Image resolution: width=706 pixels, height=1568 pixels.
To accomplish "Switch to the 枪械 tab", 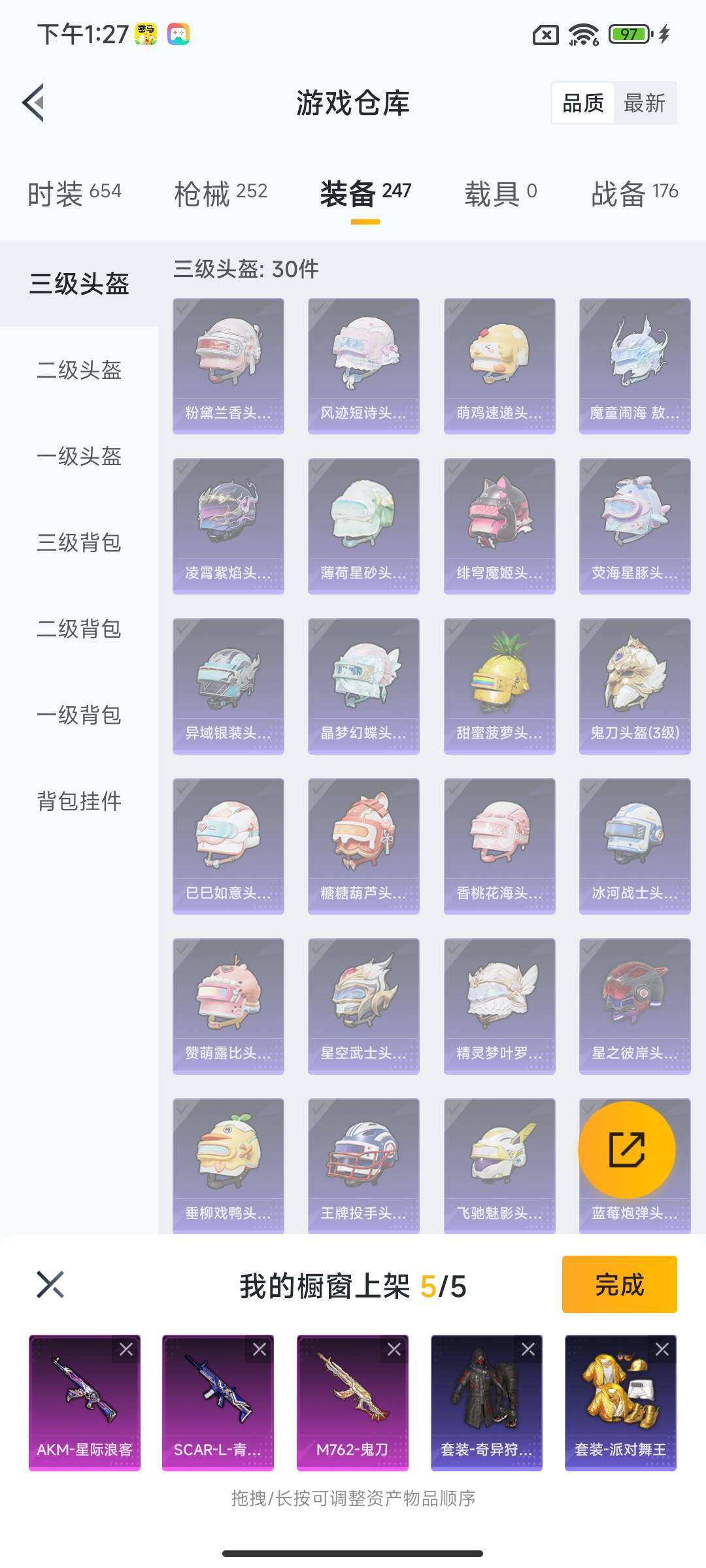I will 220,193.
